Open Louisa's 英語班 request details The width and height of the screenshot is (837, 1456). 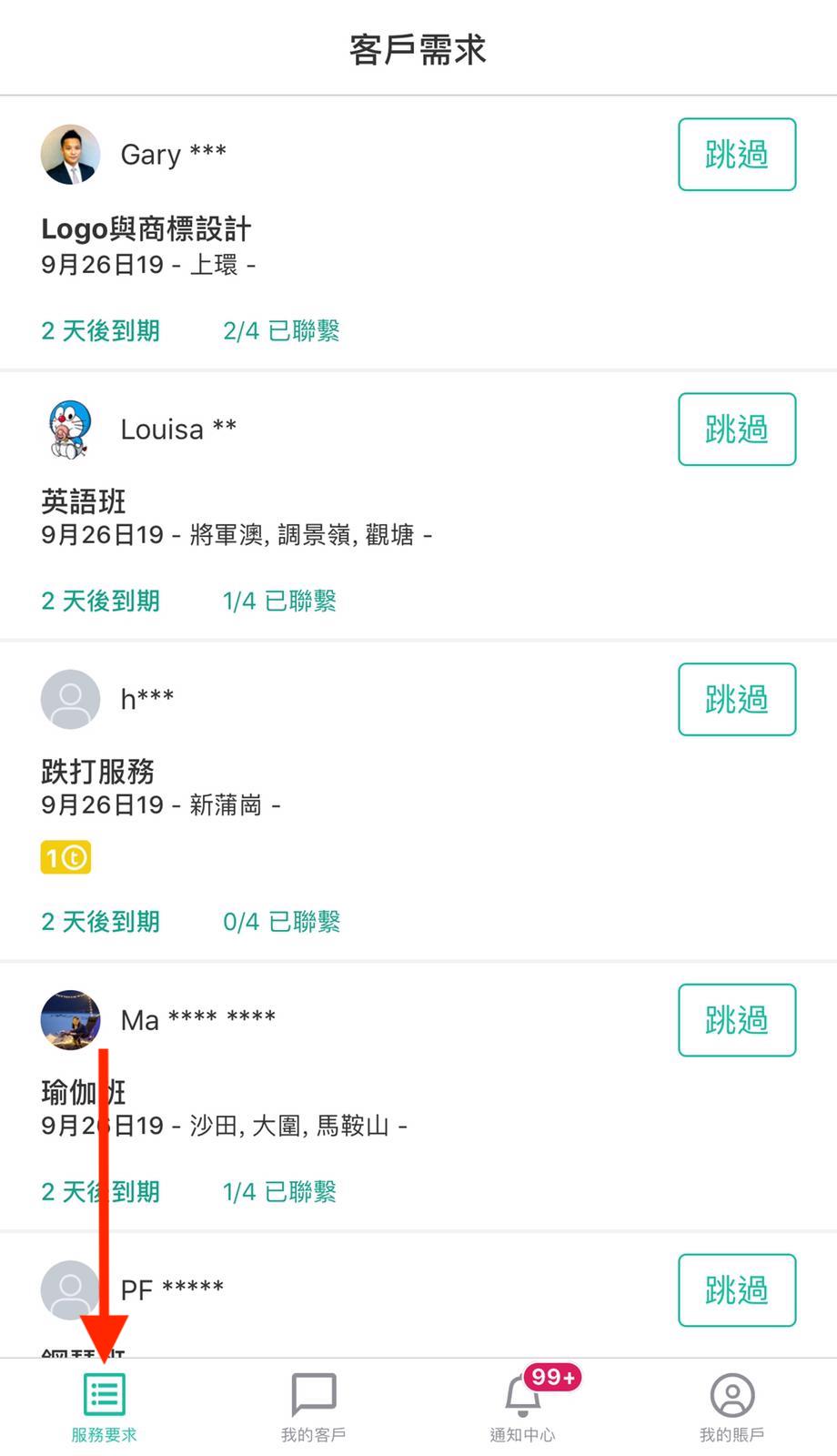(x=346, y=506)
